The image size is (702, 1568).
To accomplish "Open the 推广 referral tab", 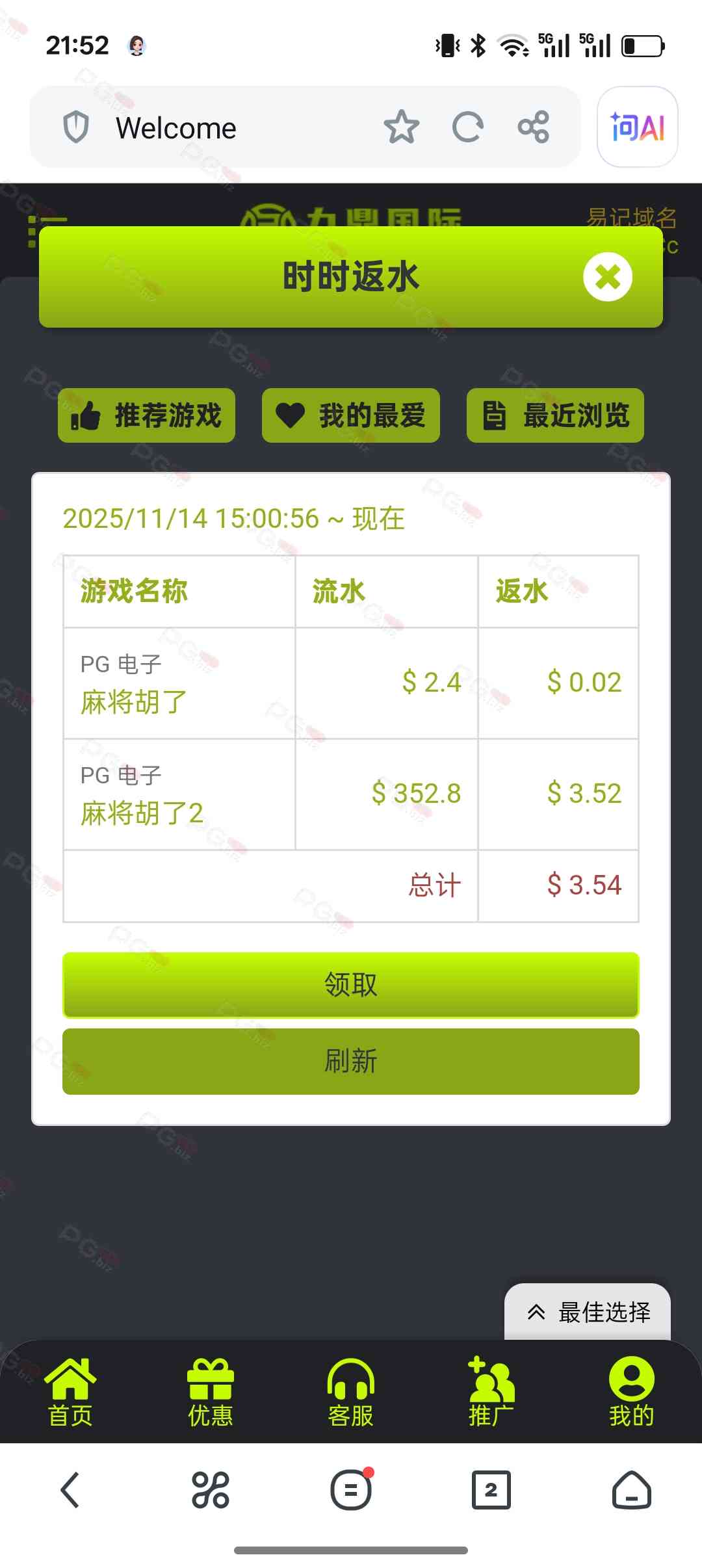I will click(x=491, y=1391).
